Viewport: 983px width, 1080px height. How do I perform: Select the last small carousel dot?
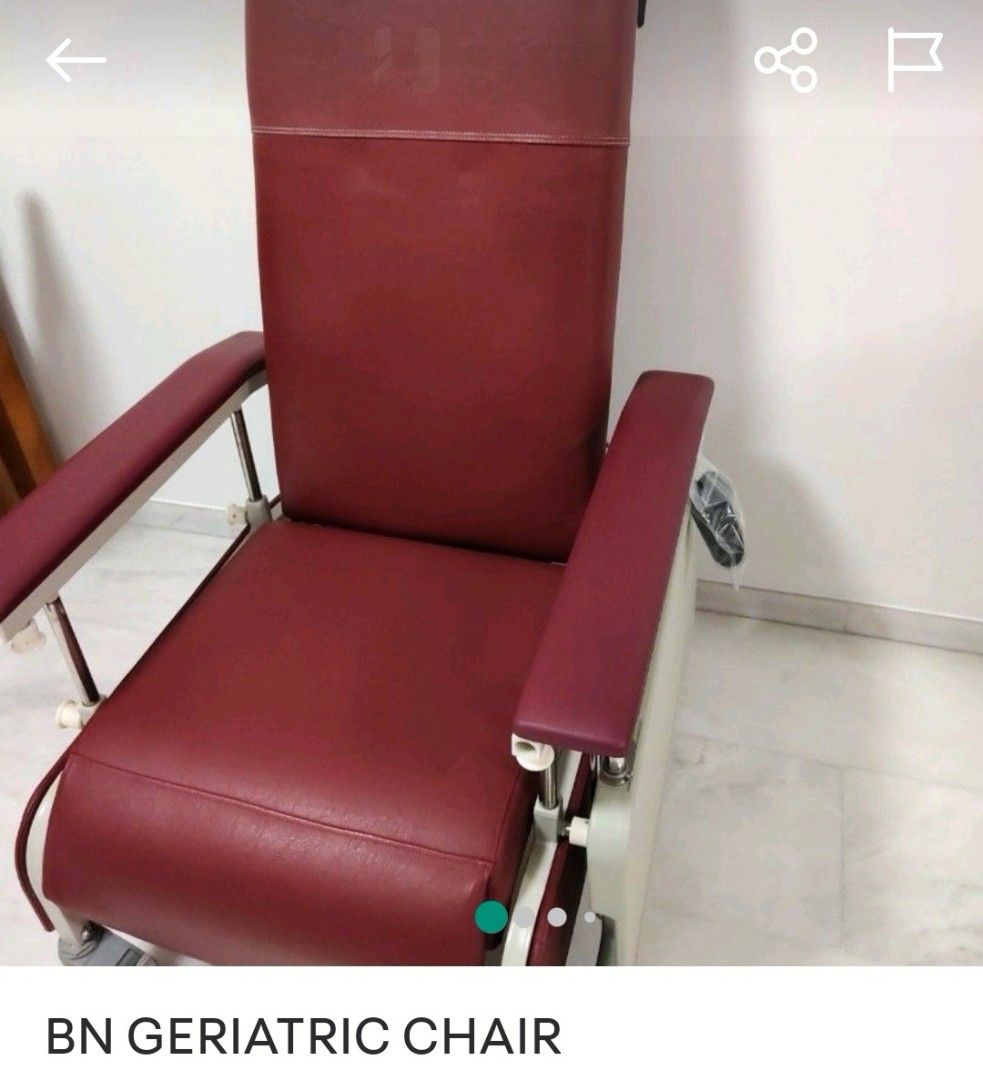[589, 915]
